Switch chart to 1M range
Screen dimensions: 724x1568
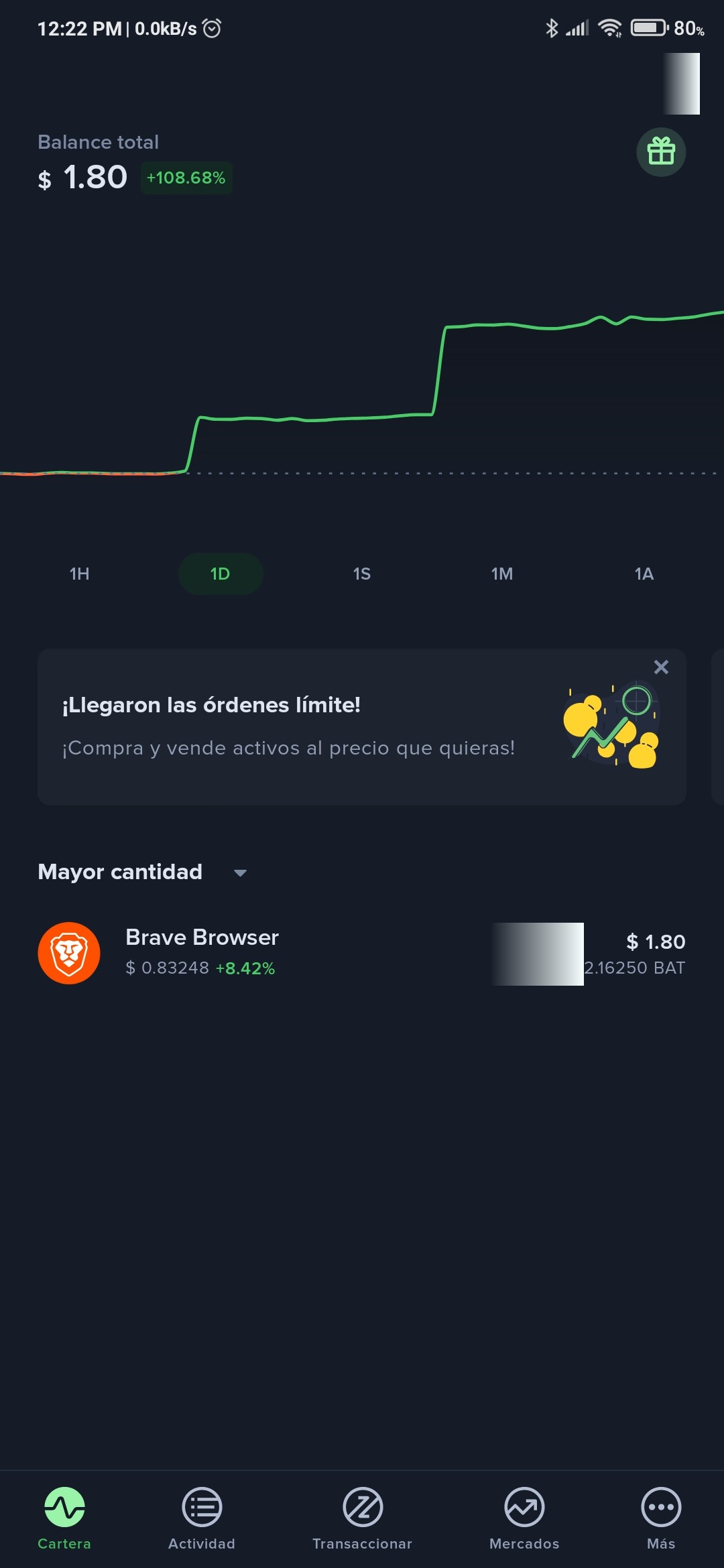(502, 574)
